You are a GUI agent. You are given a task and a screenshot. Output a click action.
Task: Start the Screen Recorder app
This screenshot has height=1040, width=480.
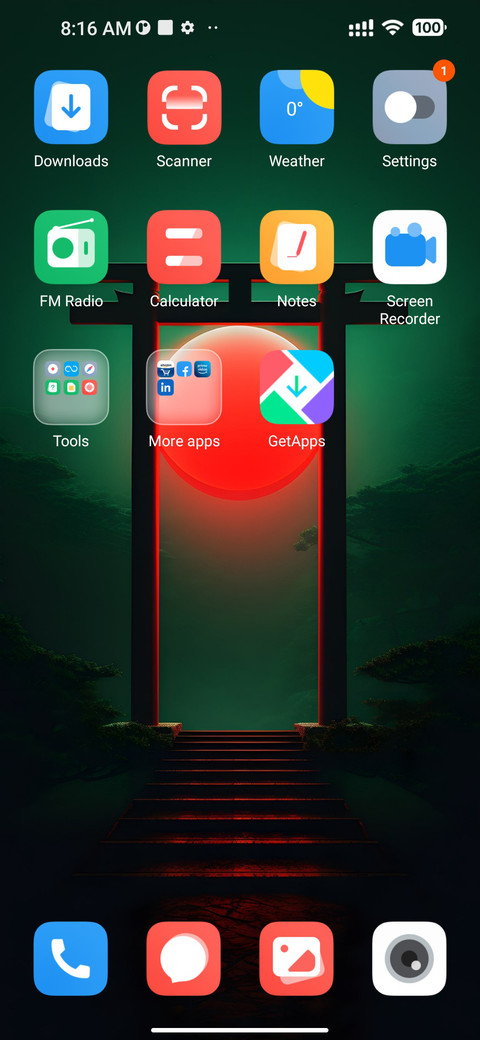tap(410, 247)
